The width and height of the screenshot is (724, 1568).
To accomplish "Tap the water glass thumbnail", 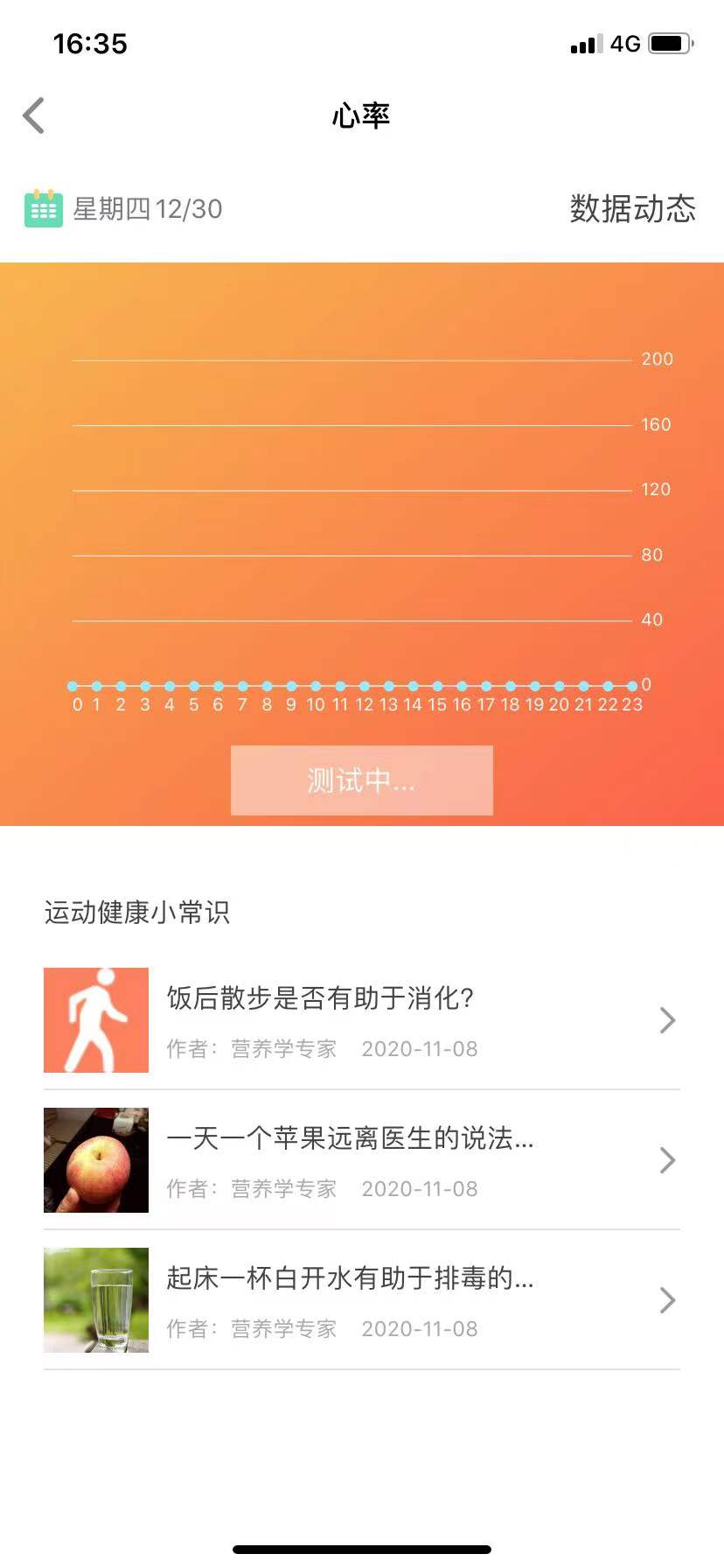I will (95, 1299).
